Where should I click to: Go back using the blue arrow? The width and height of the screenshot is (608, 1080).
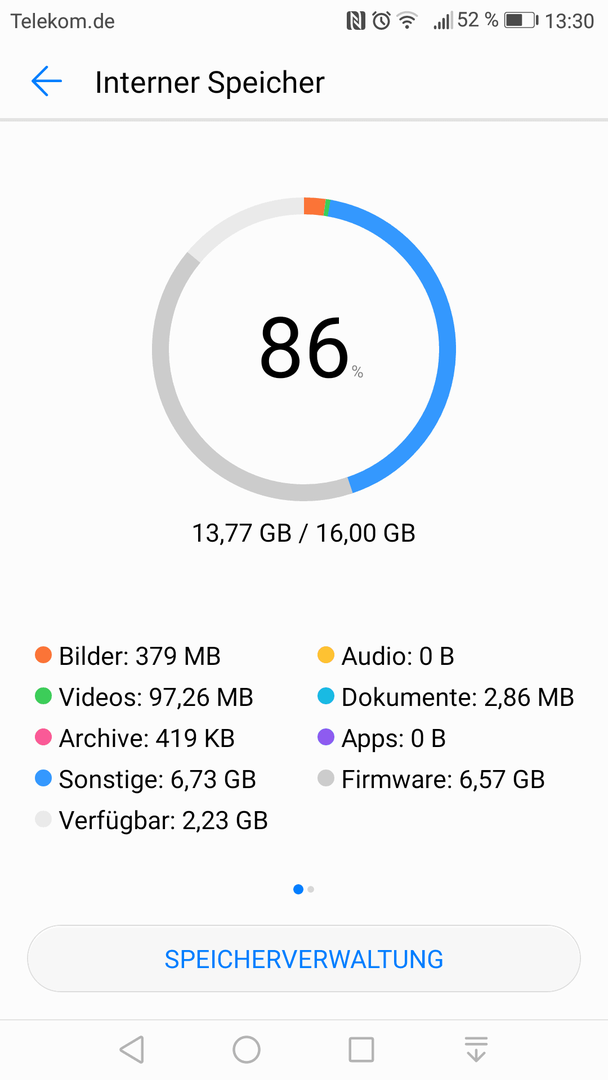coord(47,82)
